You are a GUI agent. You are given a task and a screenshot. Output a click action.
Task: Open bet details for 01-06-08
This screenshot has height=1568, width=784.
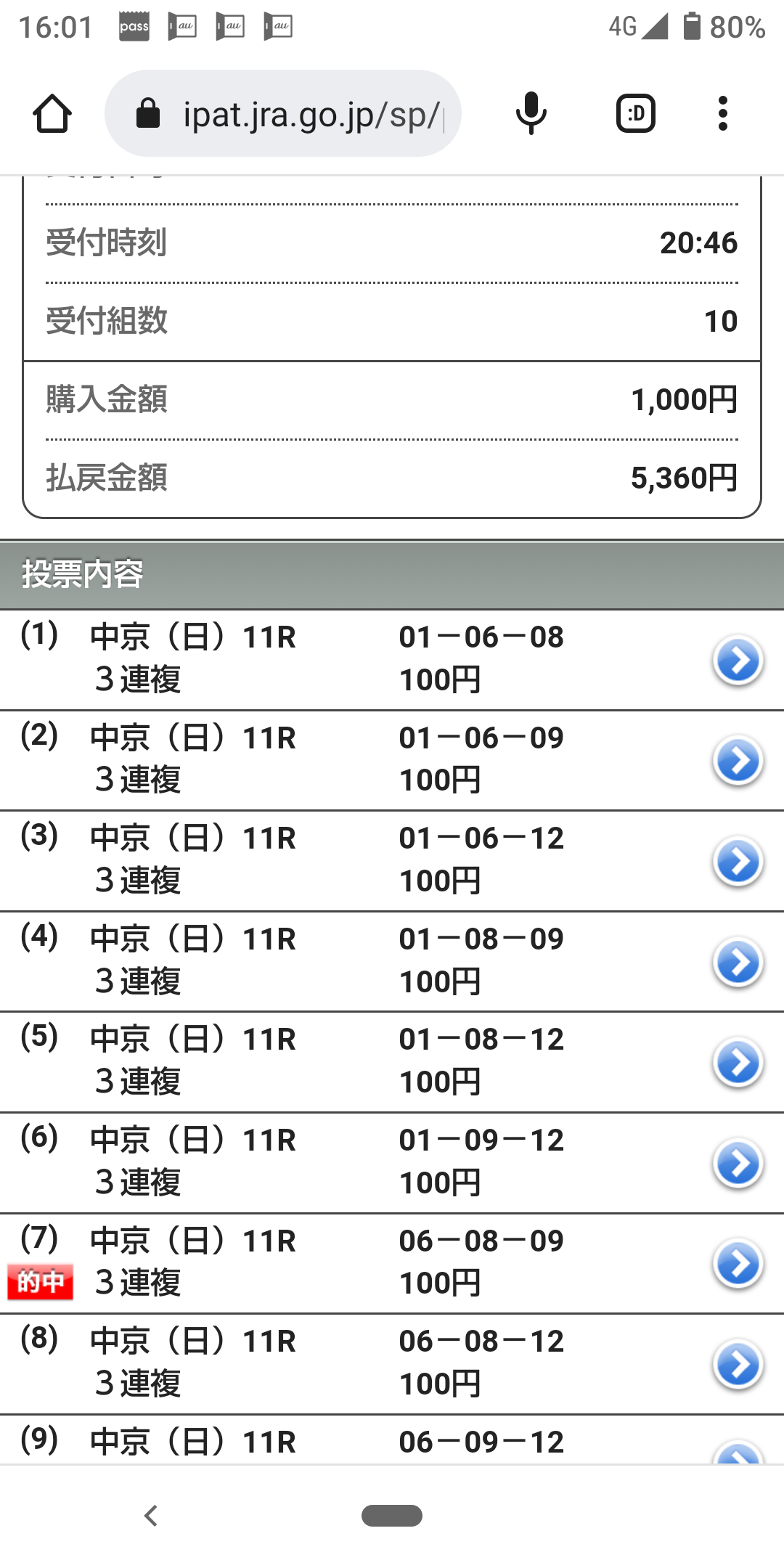(738, 661)
